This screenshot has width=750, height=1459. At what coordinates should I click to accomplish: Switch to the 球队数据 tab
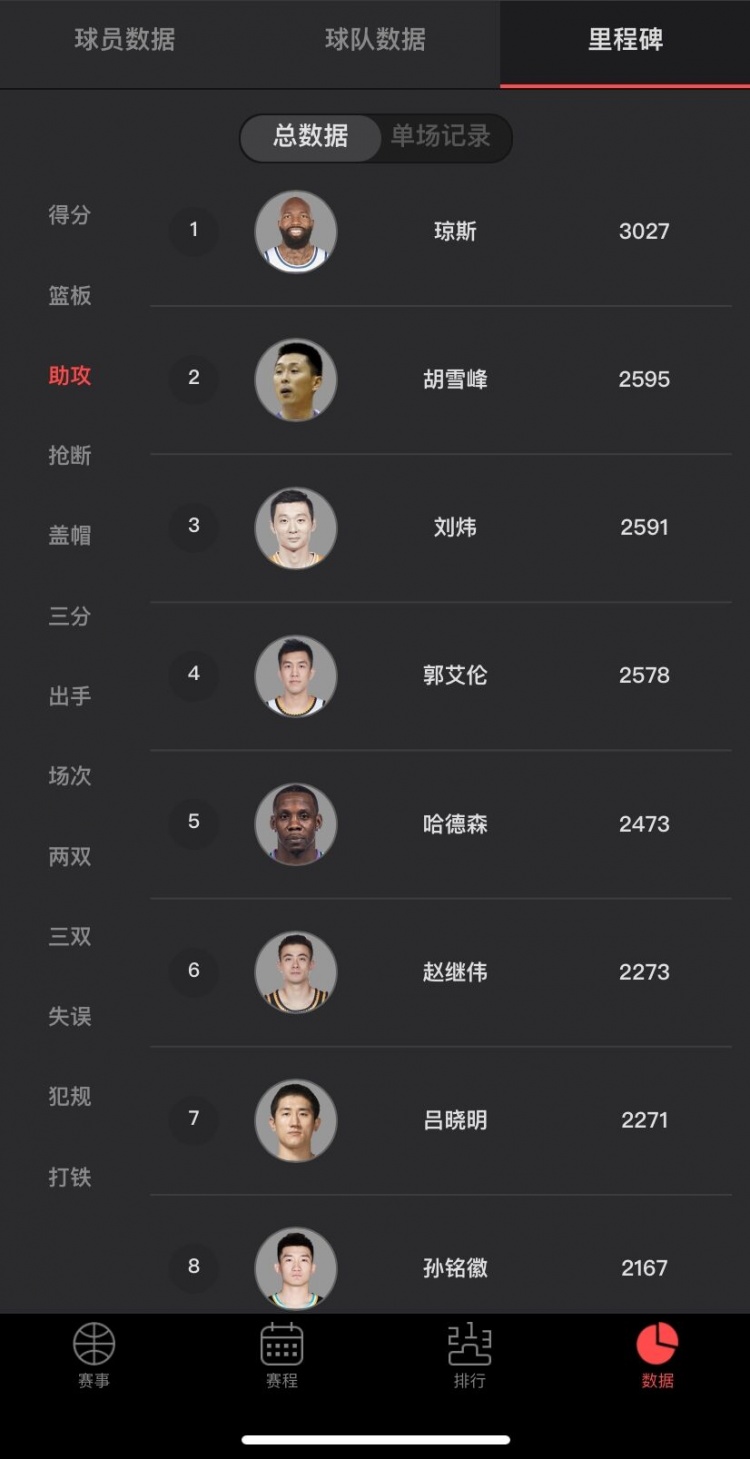click(x=375, y=40)
